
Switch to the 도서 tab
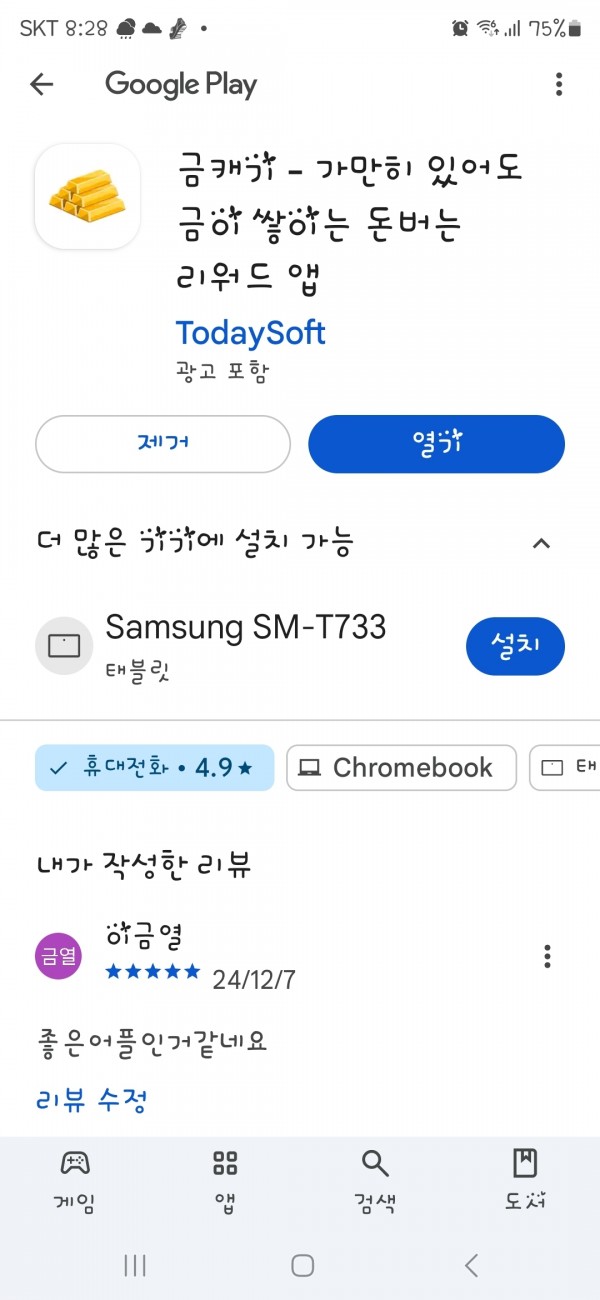pyautogui.click(x=525, y=1182)
